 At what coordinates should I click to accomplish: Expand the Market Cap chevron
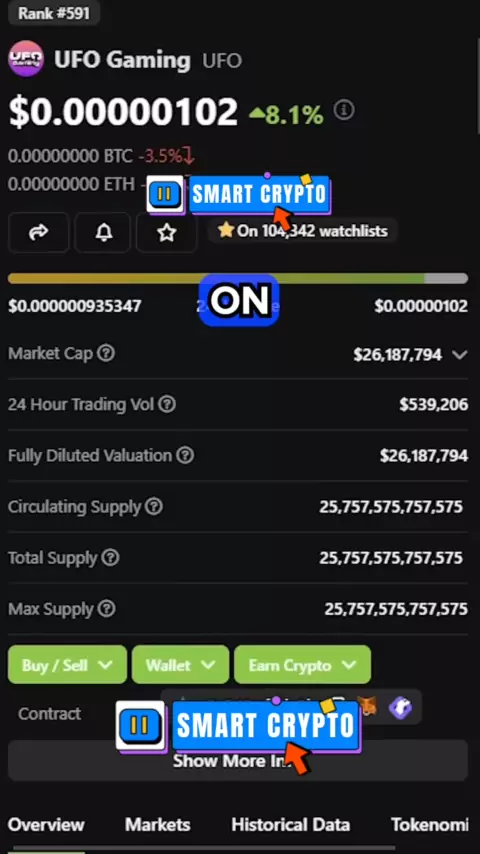[x=459, y=355]
